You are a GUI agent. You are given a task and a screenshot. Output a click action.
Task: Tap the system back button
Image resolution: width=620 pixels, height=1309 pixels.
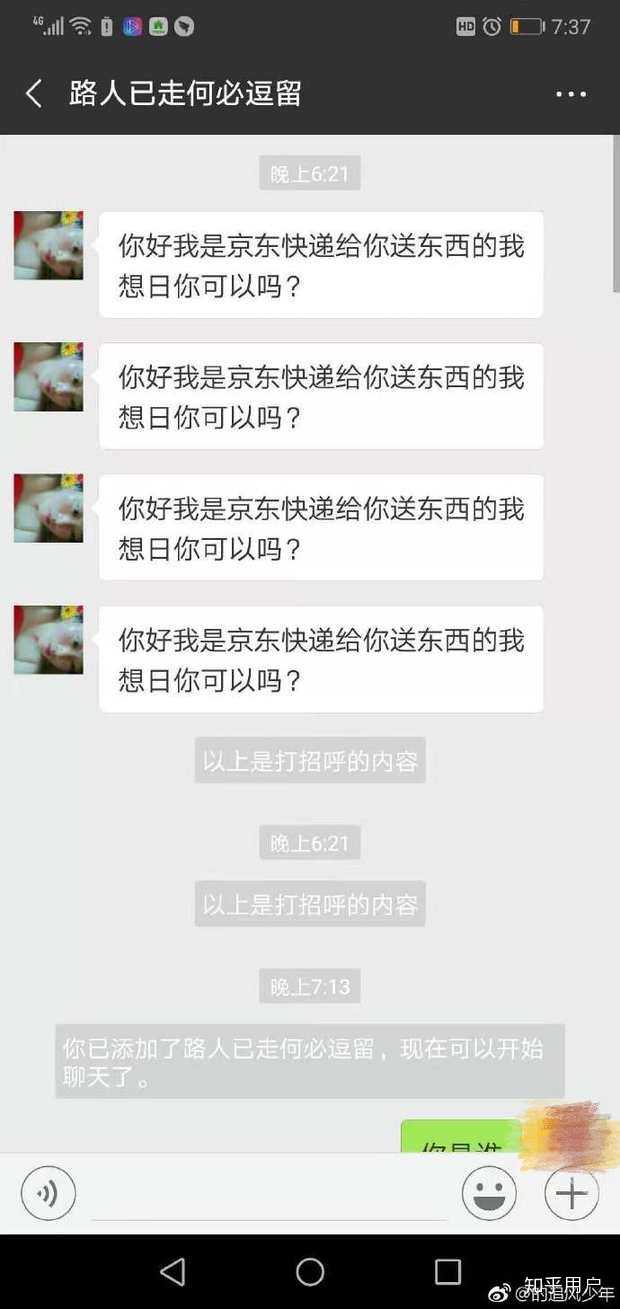click(172, 1271)
